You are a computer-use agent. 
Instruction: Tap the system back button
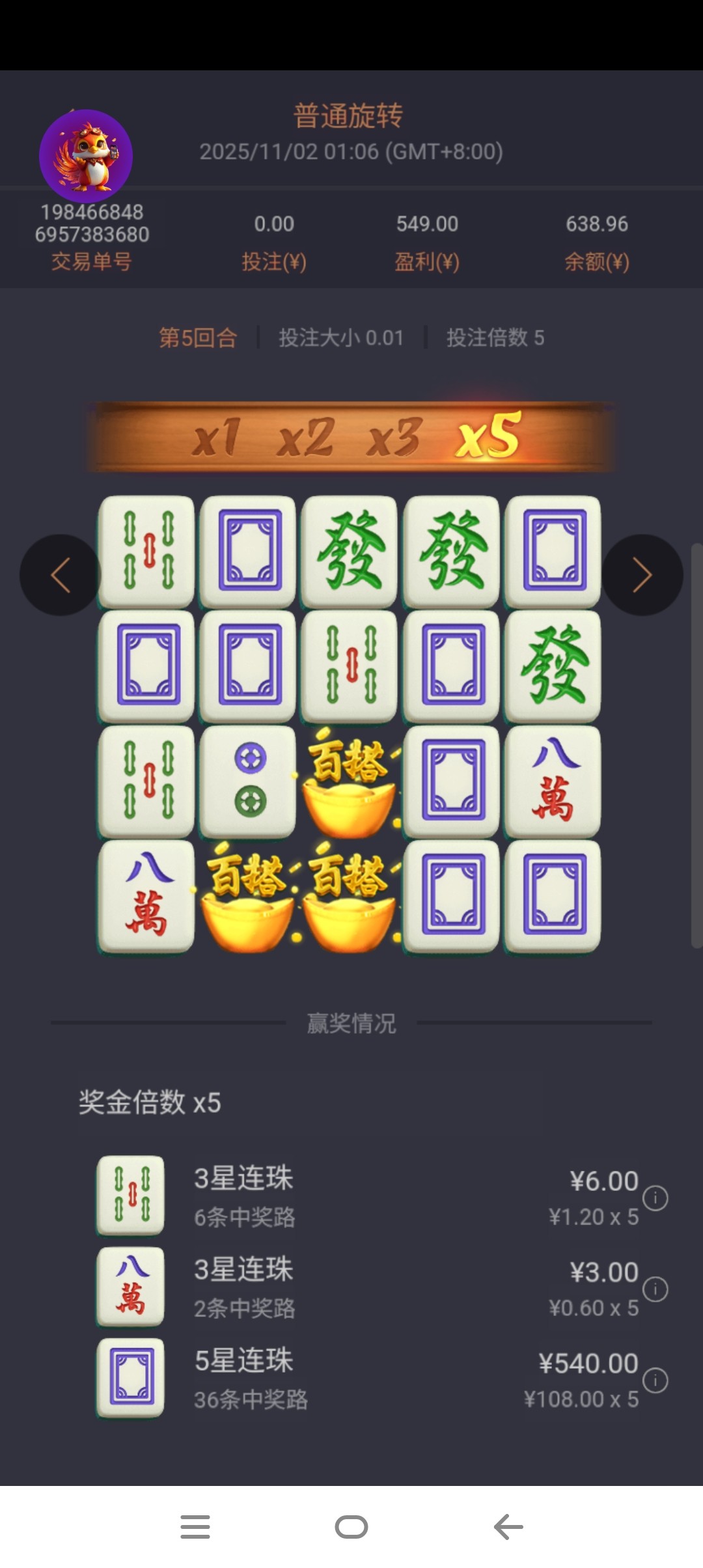(508, 1527)
